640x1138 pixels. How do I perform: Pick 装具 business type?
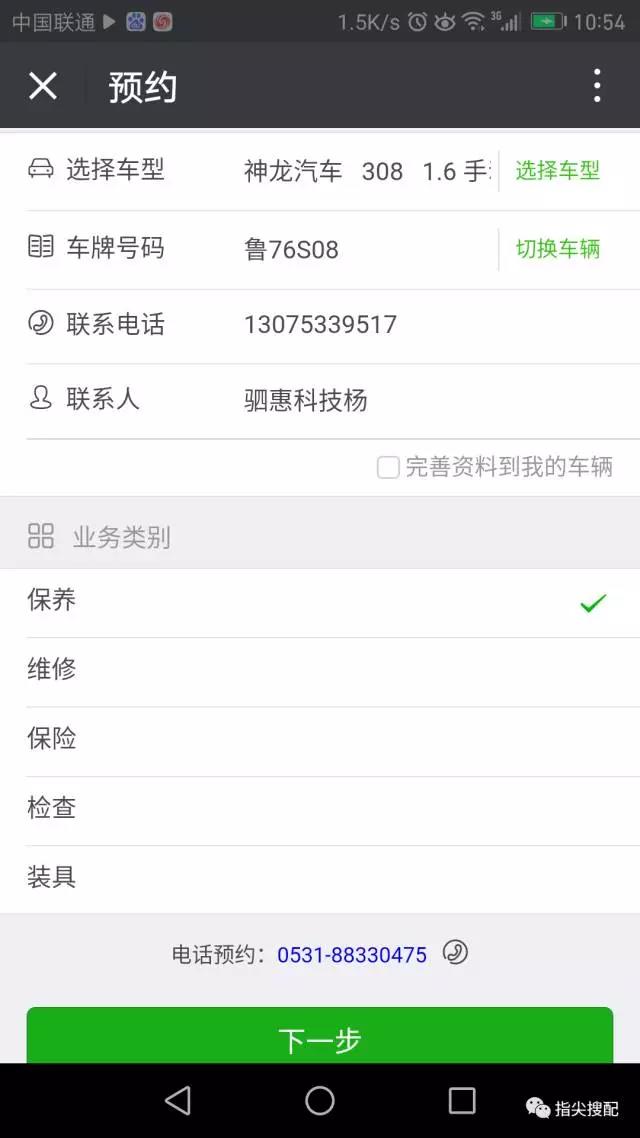point(320,879)
